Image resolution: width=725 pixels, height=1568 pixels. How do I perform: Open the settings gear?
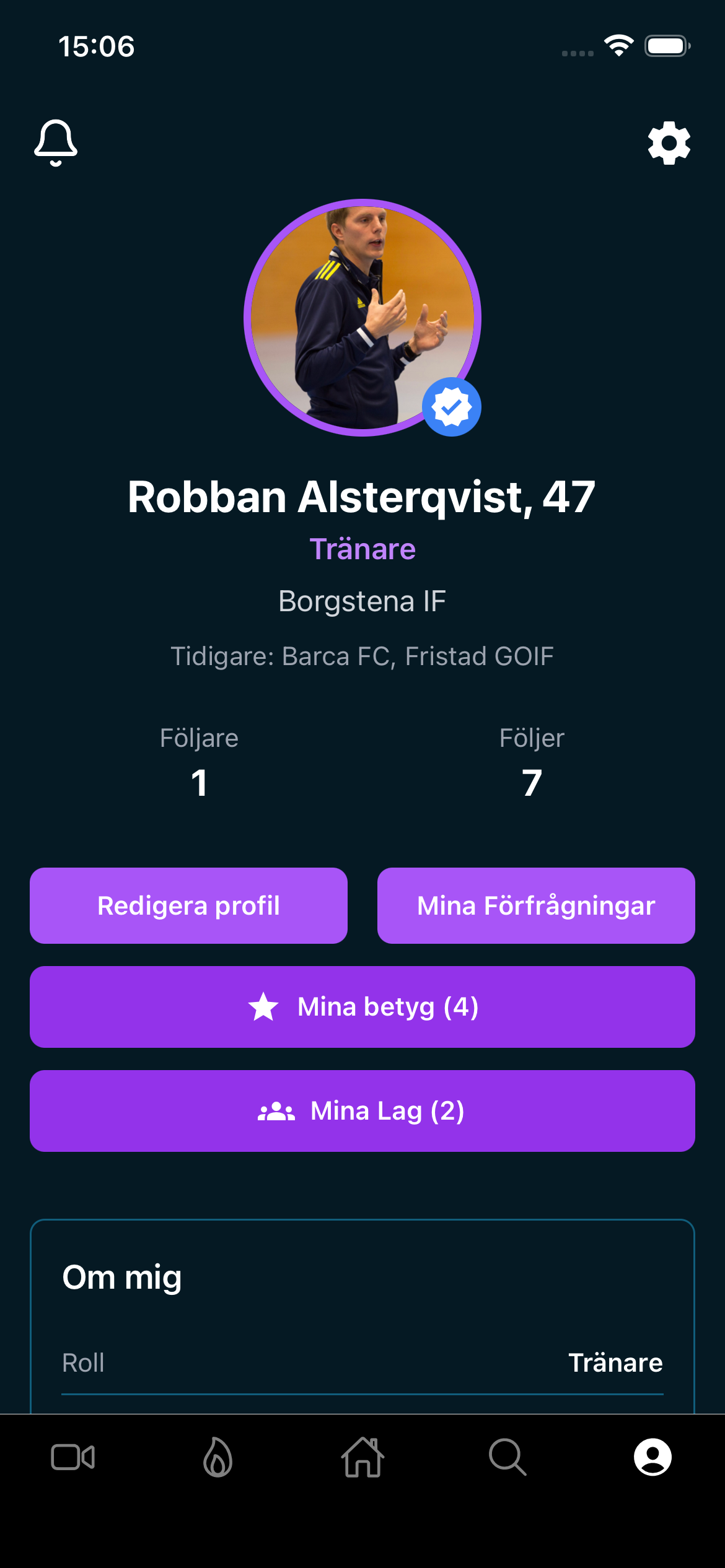point(668,142)
